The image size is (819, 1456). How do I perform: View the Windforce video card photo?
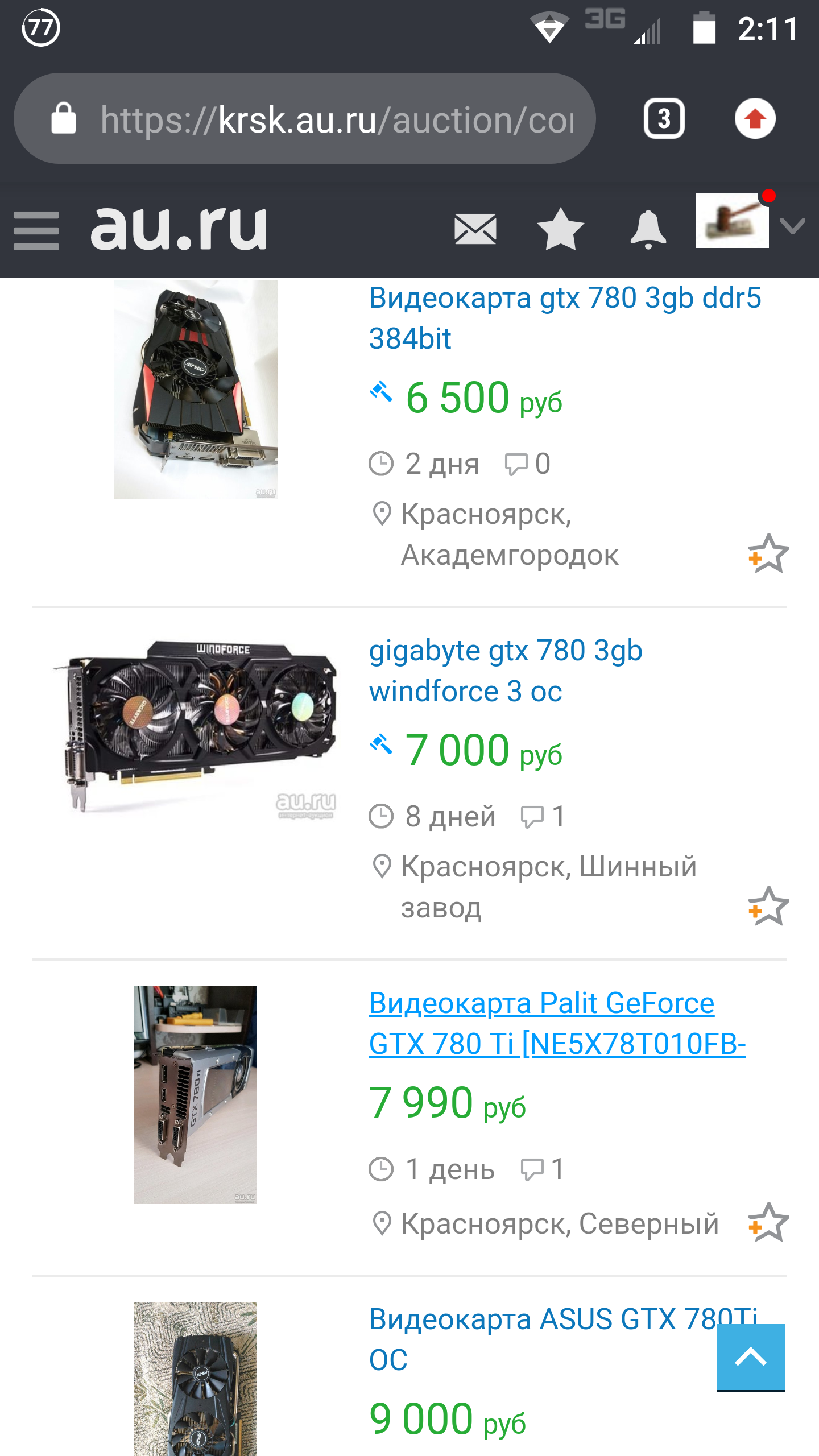tap(196, 725)
